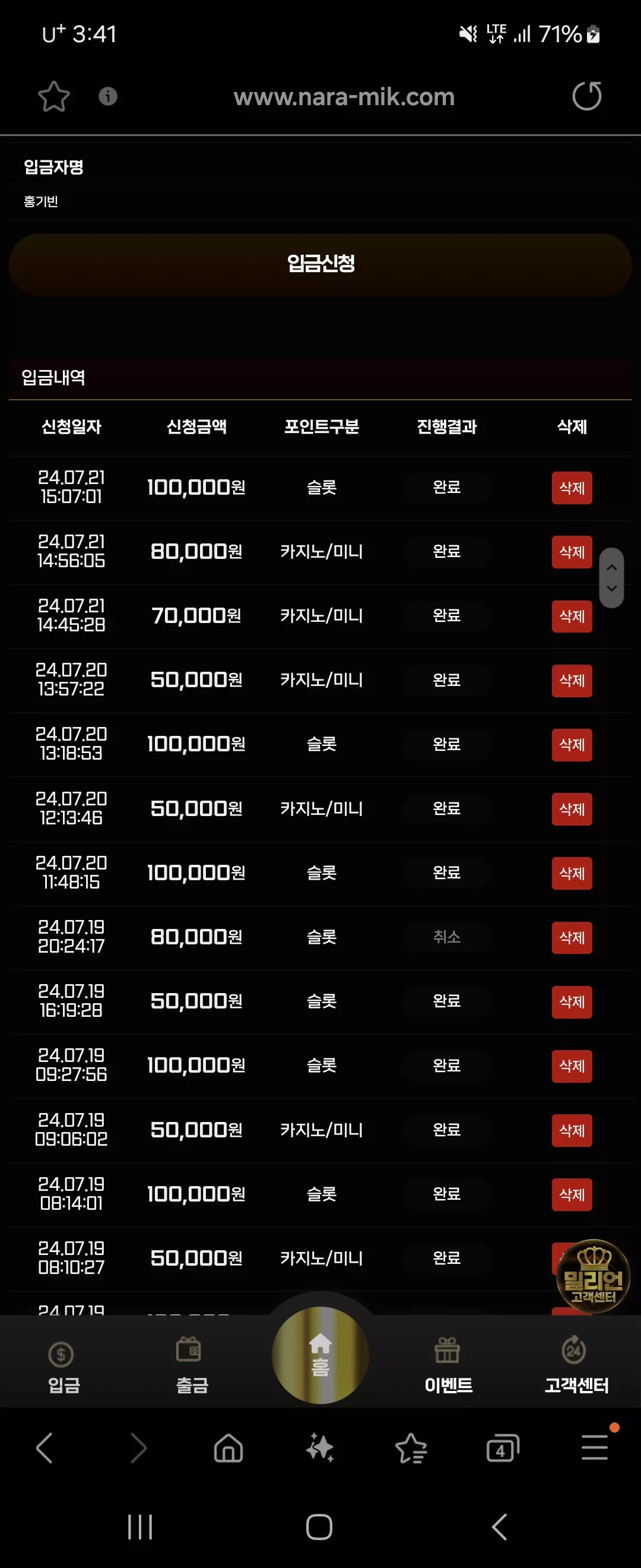
Task: Delete the 24.07.20 13:57:22 deposit record
Action: [572, 680]
